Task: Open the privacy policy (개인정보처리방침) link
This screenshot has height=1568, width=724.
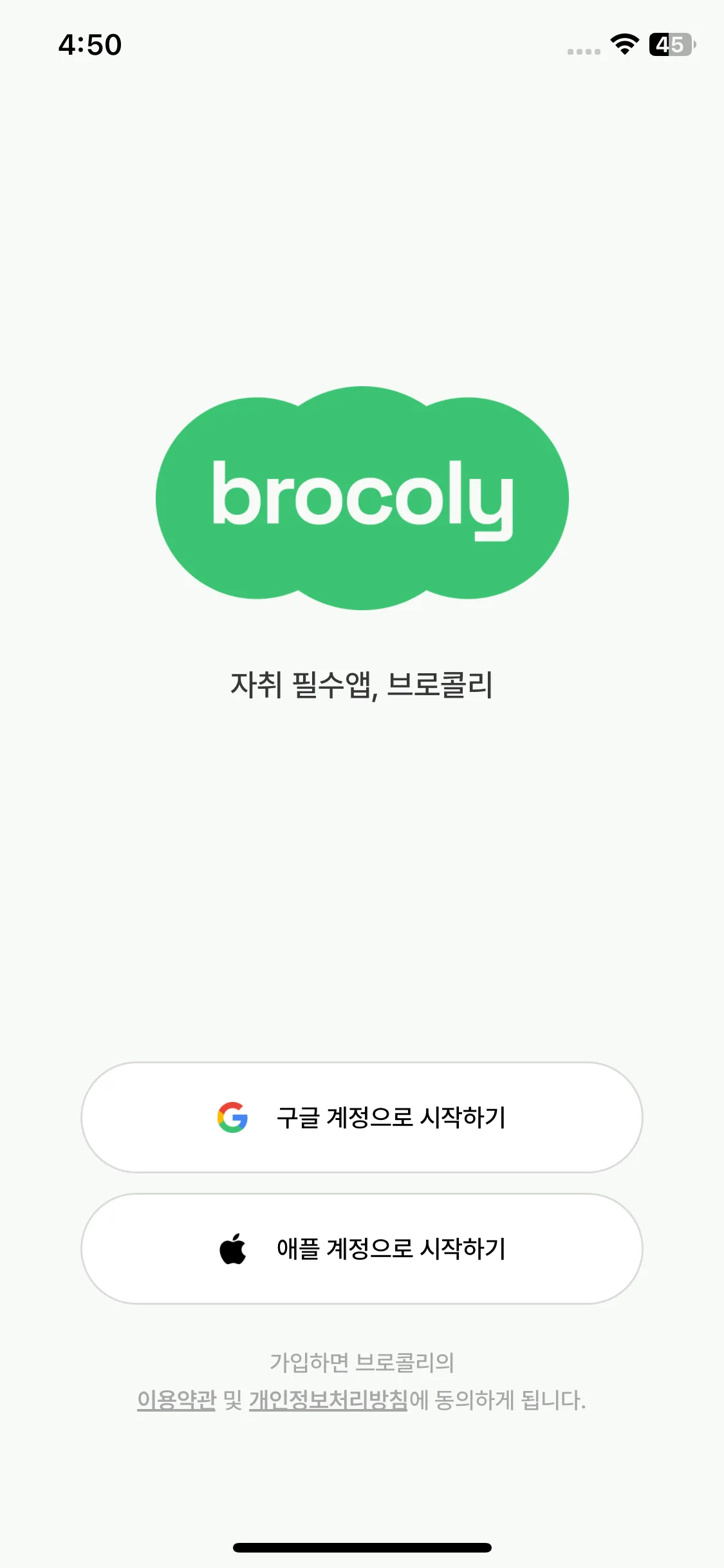Action: [328, 1400]
